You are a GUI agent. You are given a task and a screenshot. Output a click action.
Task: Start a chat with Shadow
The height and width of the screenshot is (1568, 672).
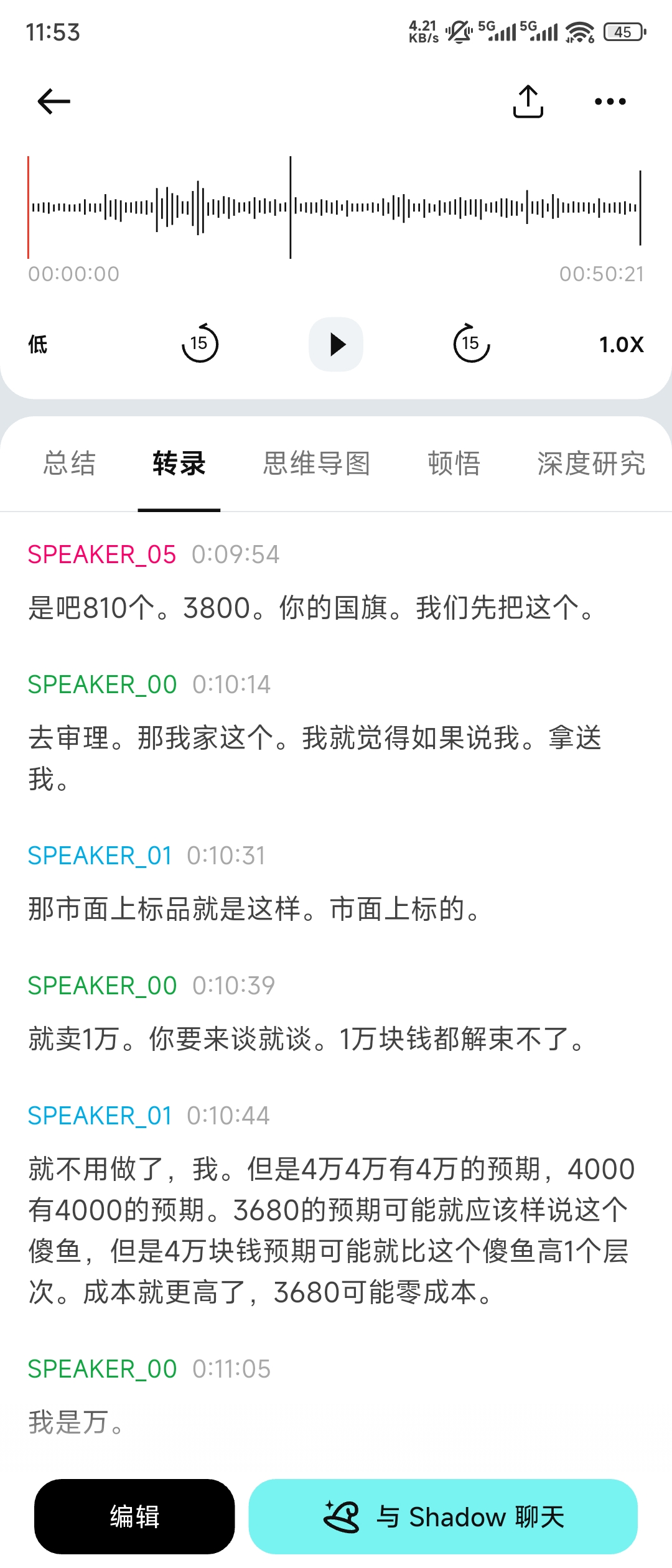pyautogui.click(x=443, y=1516)
